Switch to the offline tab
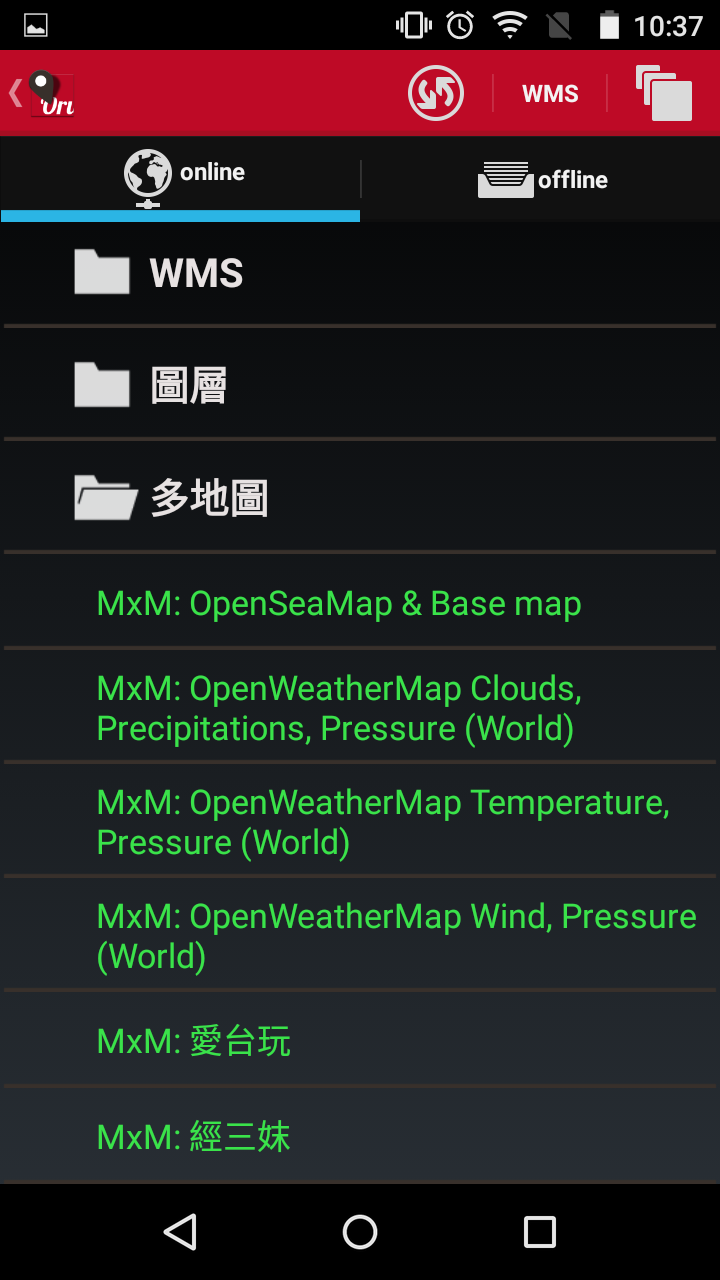 (x=541, y=179)
